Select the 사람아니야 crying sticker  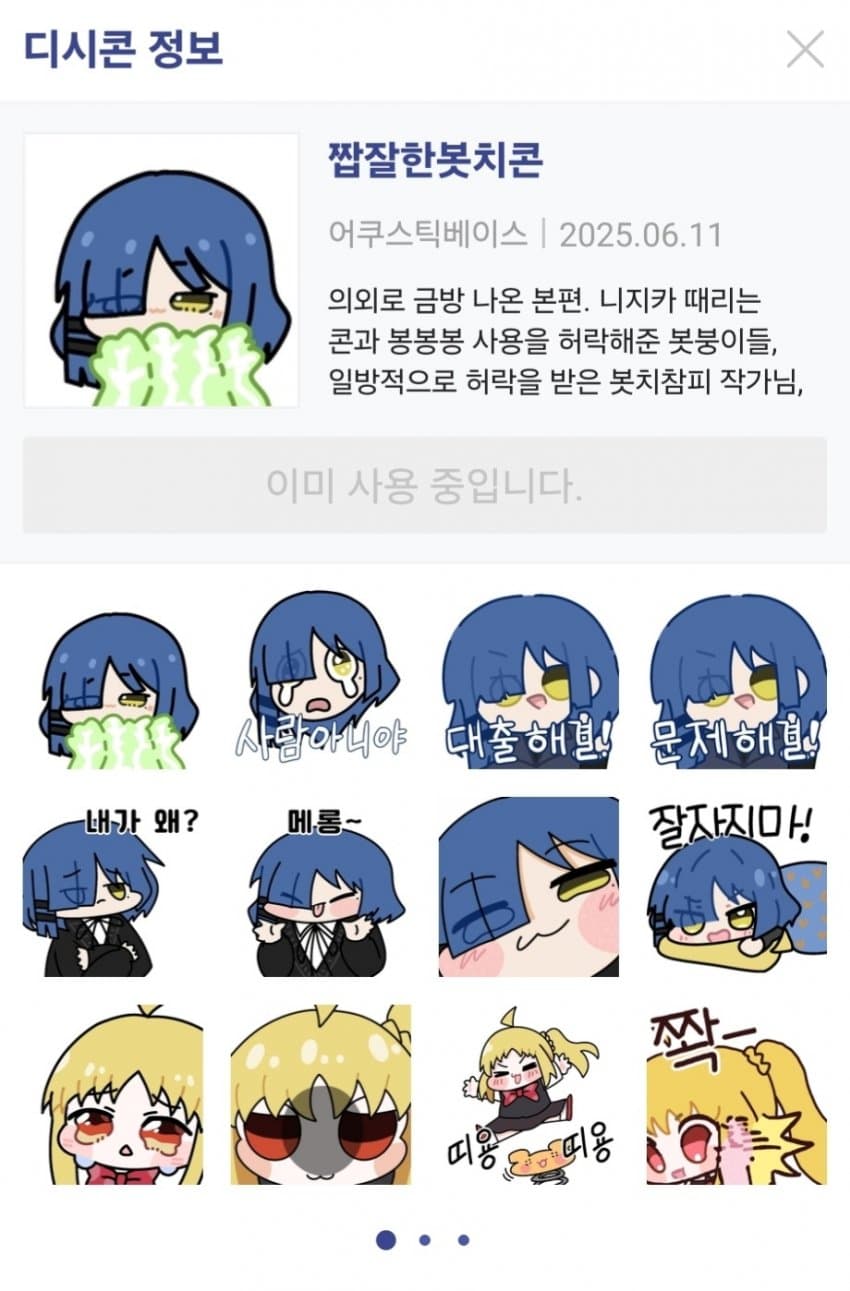322,682
